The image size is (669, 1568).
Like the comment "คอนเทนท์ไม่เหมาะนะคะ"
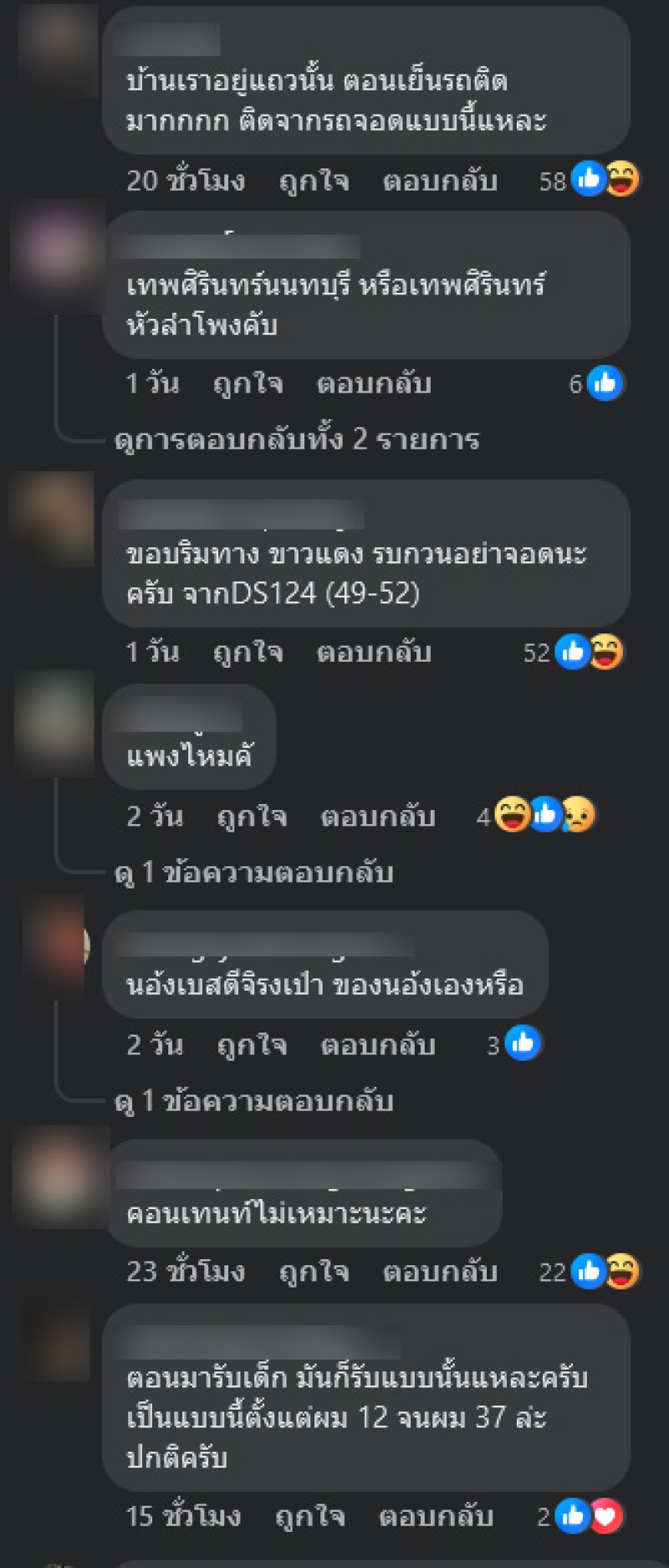tap(314, 1272)
